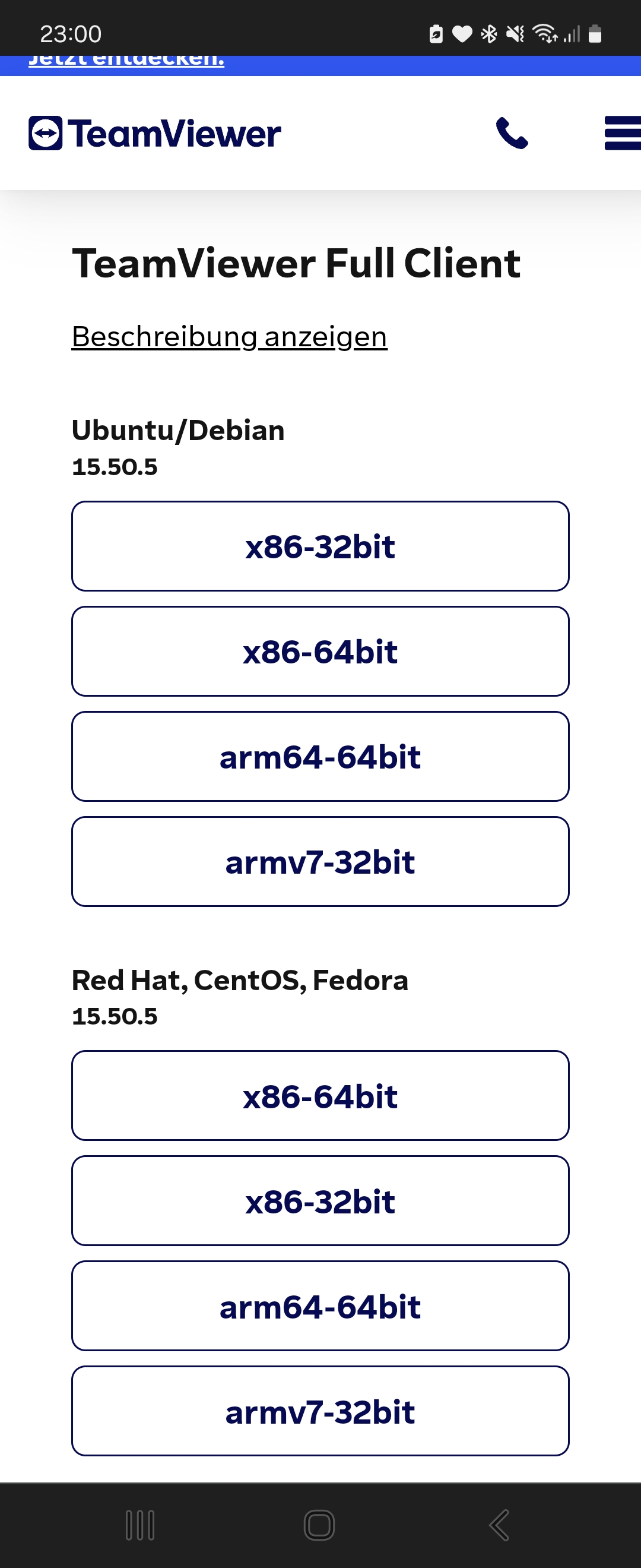Choose Ubuntu/Debian armv7-32bit download

320,862
